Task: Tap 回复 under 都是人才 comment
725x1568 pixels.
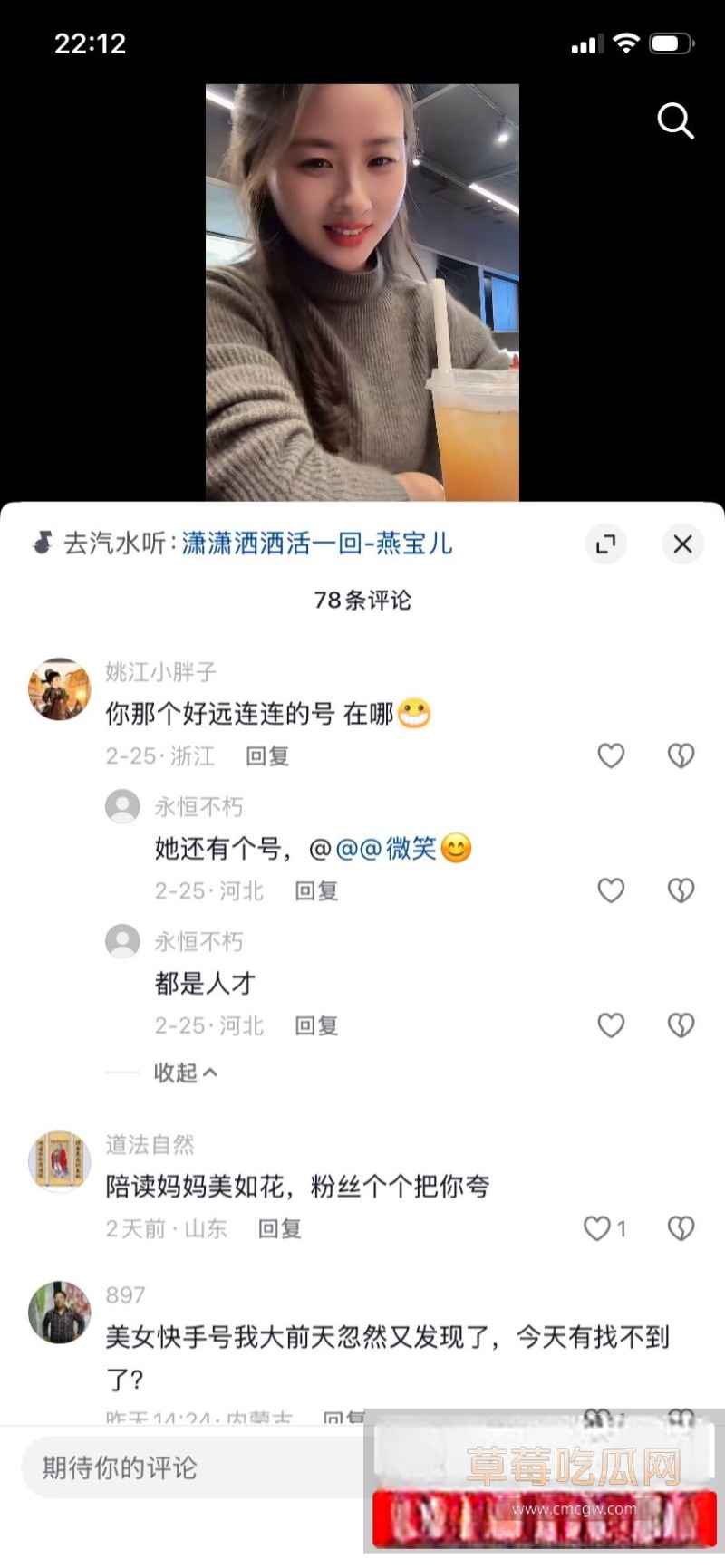Action: click(x=315, y=1024)
